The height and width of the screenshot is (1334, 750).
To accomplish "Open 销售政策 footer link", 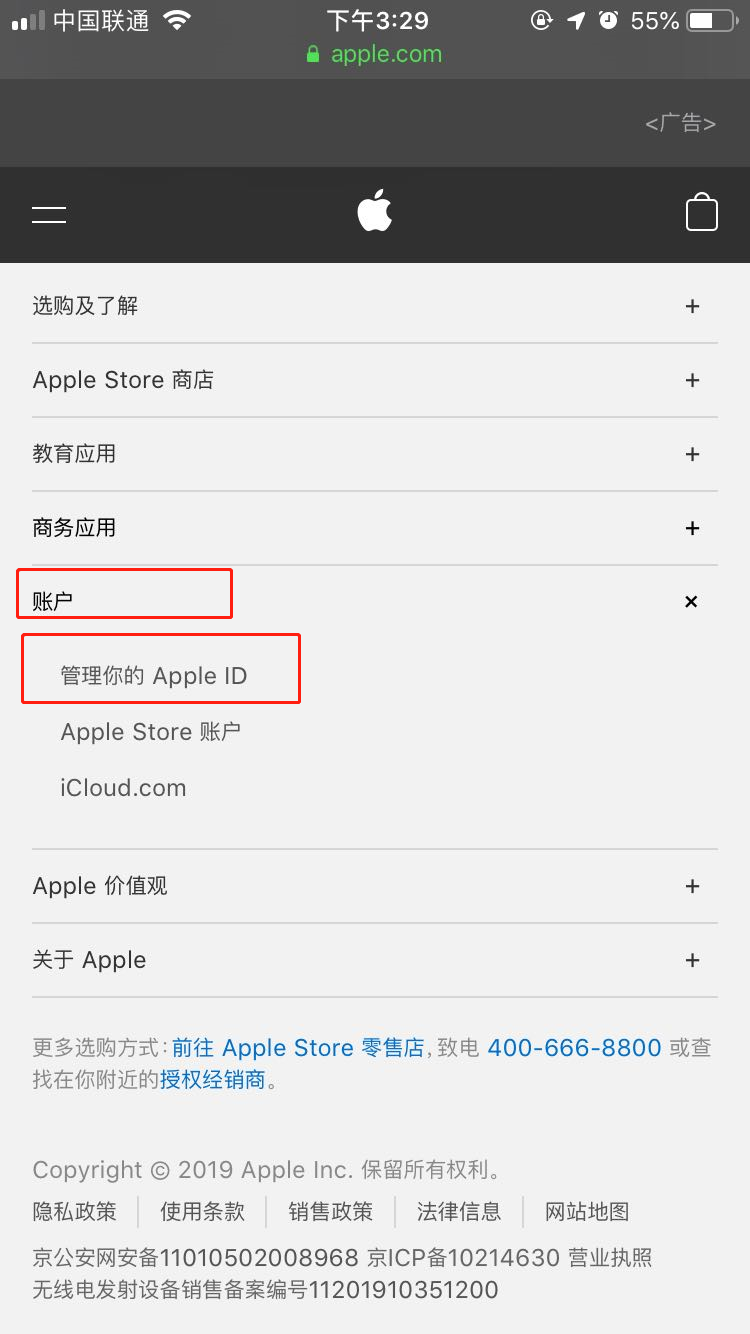I will 330,1212.
